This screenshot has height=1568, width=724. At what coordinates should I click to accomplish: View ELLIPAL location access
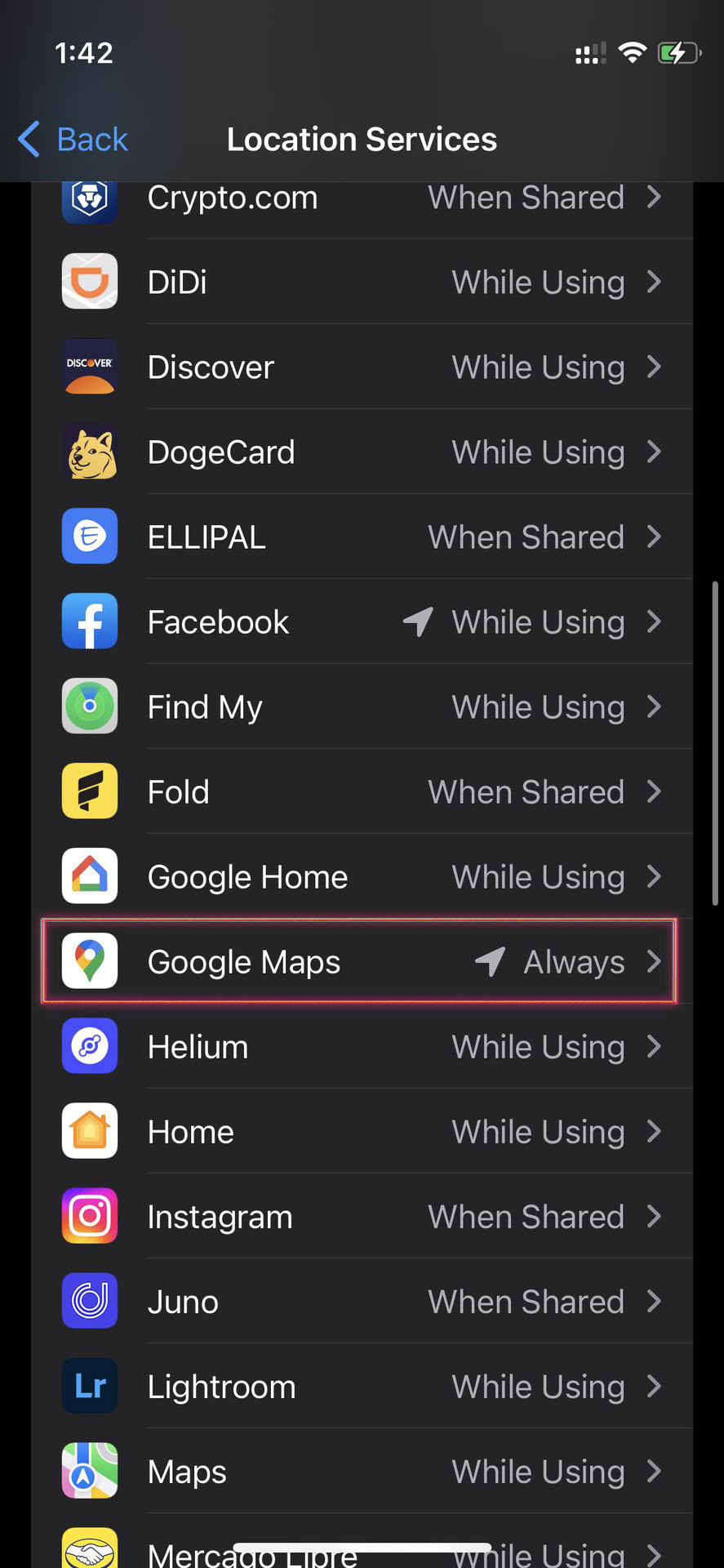tap(362, 537)
